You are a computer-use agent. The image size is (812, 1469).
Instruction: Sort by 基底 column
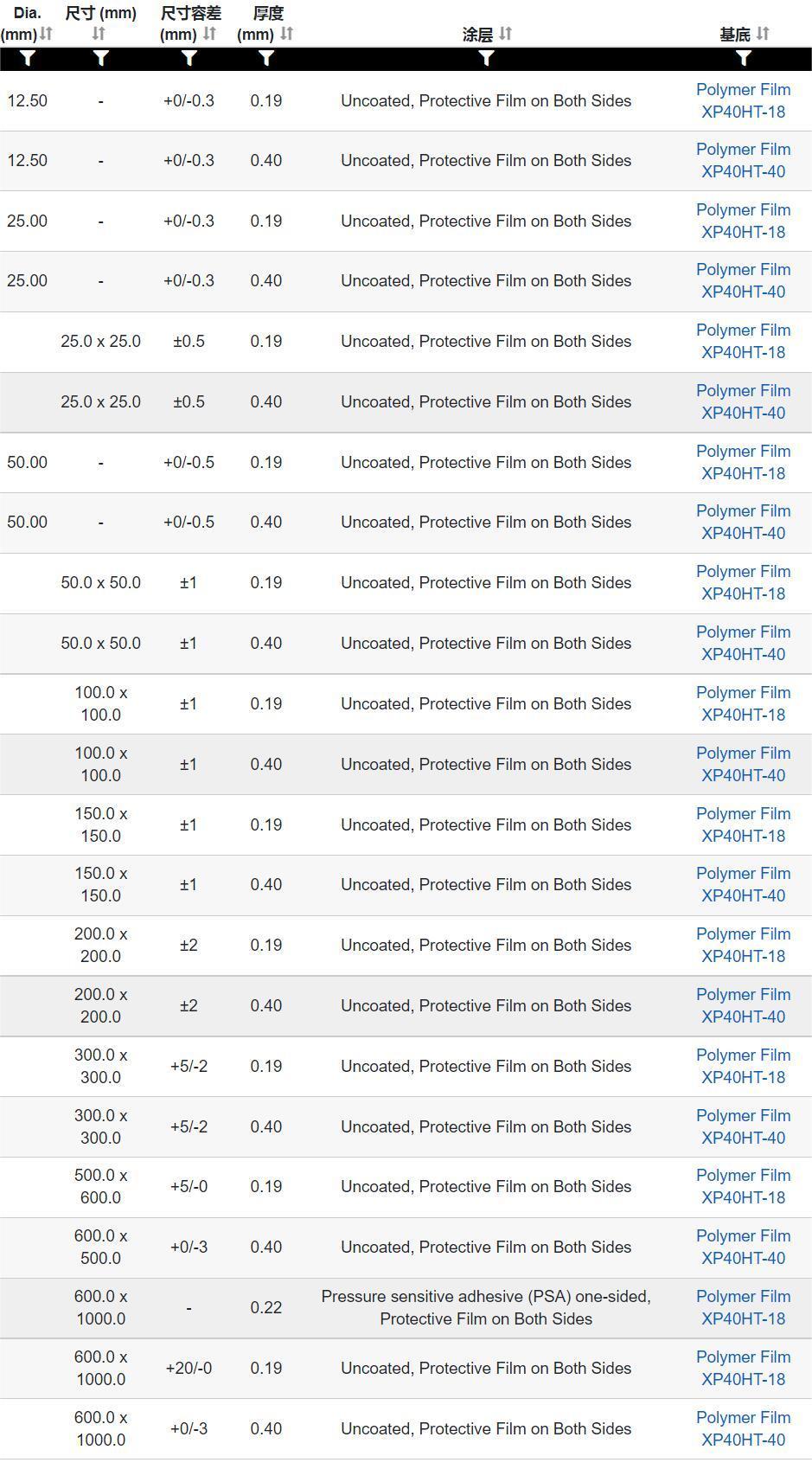point(763,34)
